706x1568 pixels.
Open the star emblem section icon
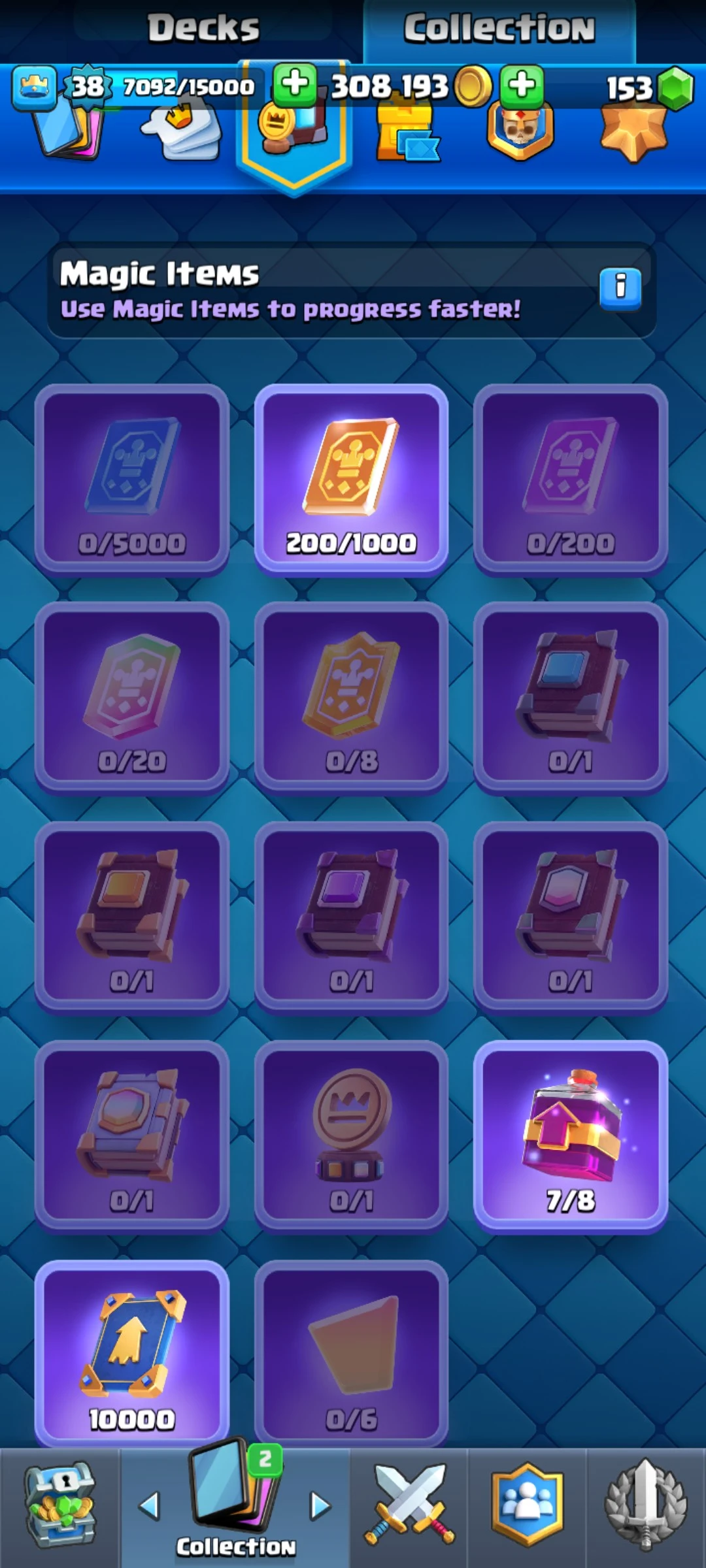[633, 133]
